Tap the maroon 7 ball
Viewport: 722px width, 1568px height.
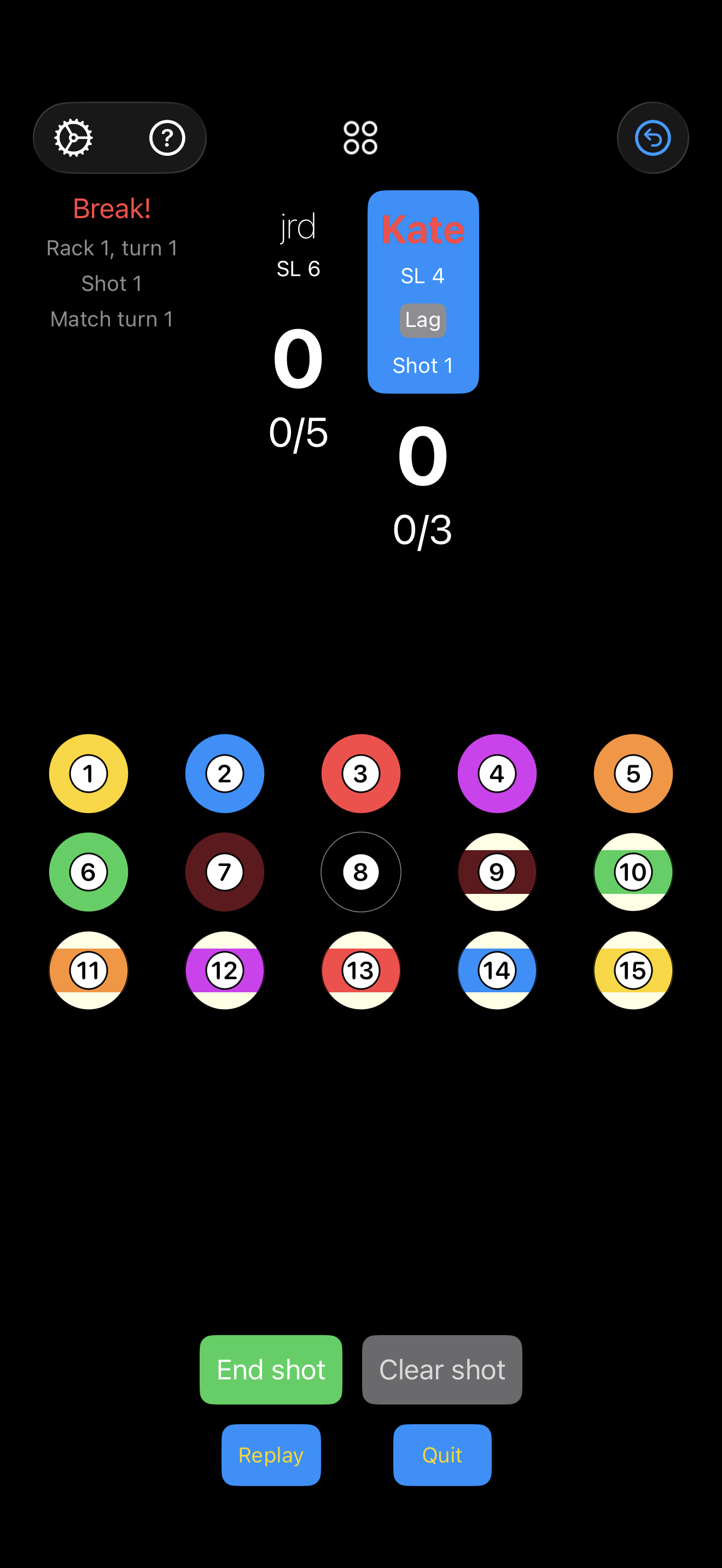point(225,872)
